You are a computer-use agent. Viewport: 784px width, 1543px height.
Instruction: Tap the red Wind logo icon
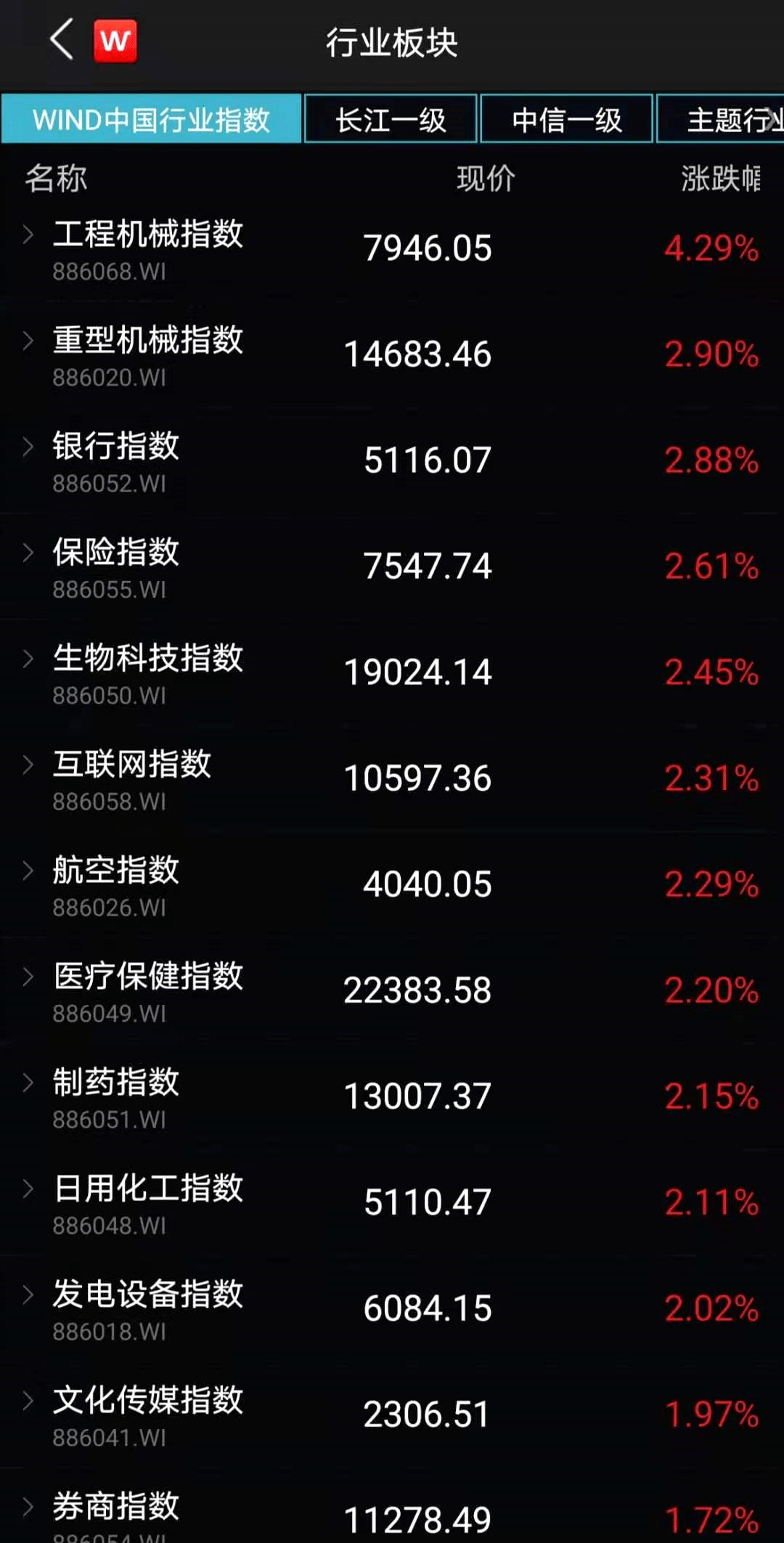(115, 41)
